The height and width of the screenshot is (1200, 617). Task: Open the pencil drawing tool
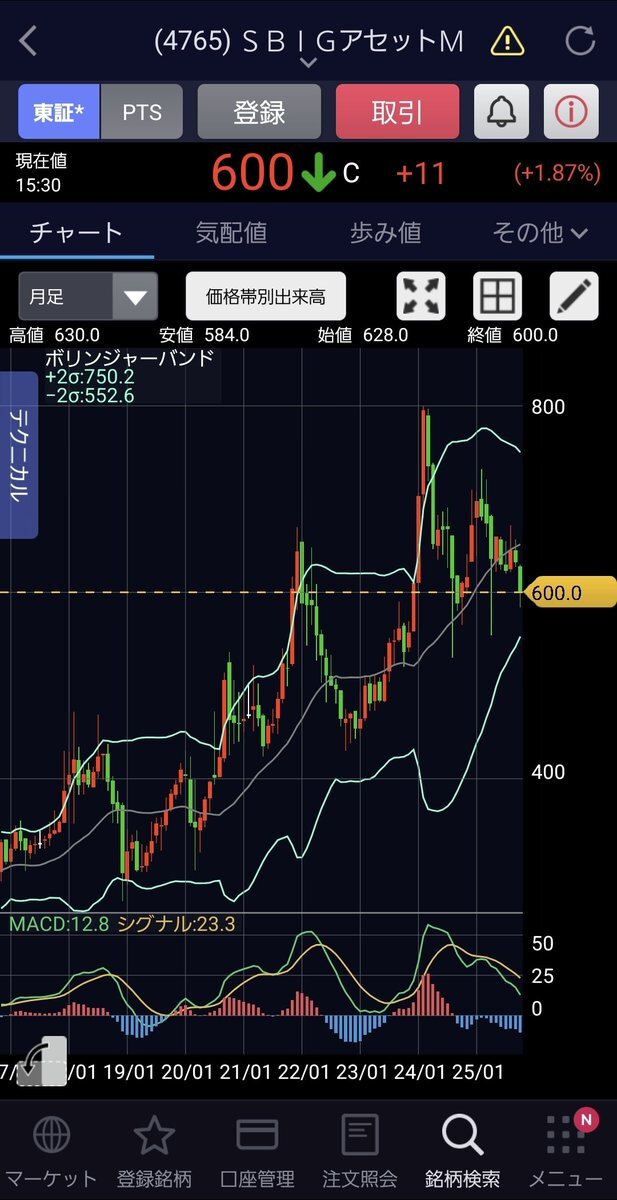point(574,296)
